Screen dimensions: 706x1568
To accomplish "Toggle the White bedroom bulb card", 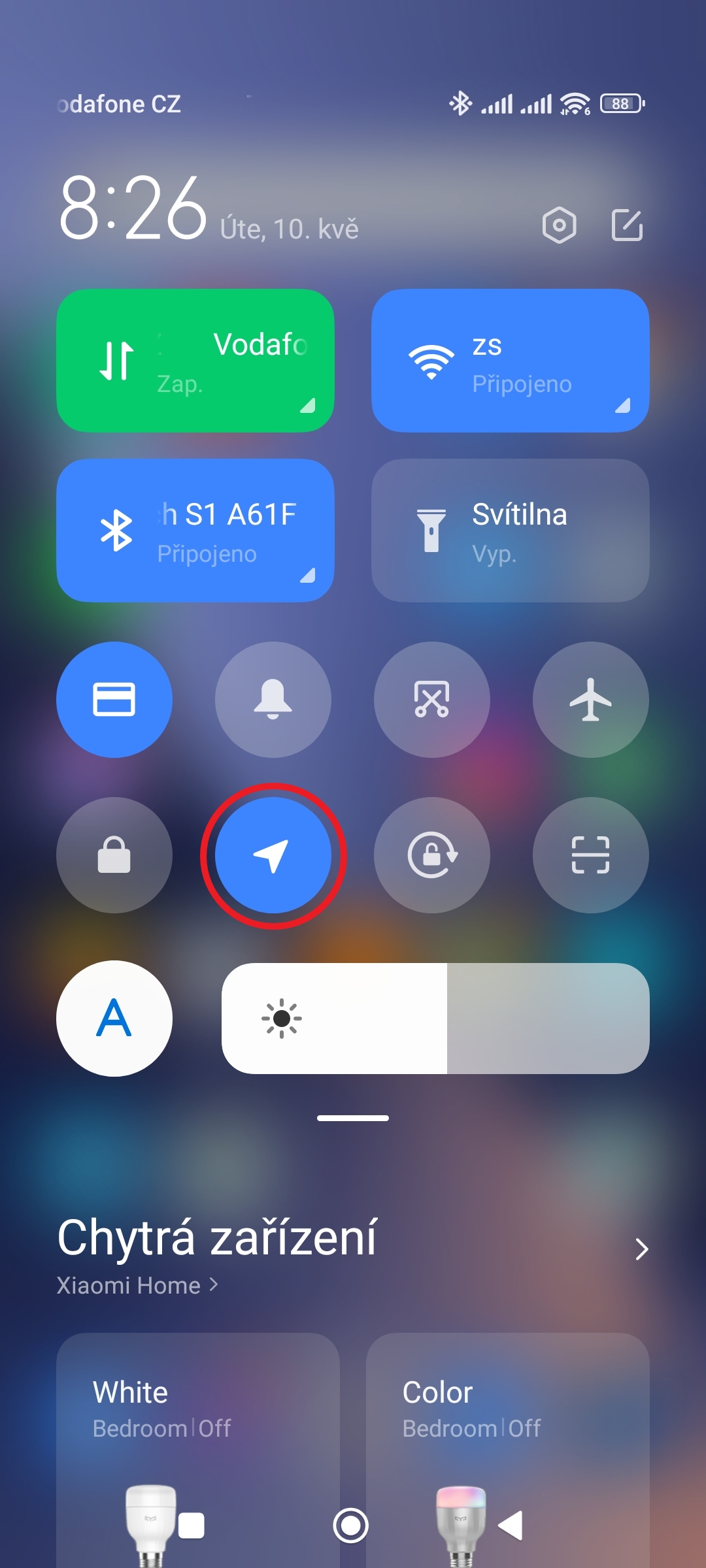I will tap(197, 1437).
